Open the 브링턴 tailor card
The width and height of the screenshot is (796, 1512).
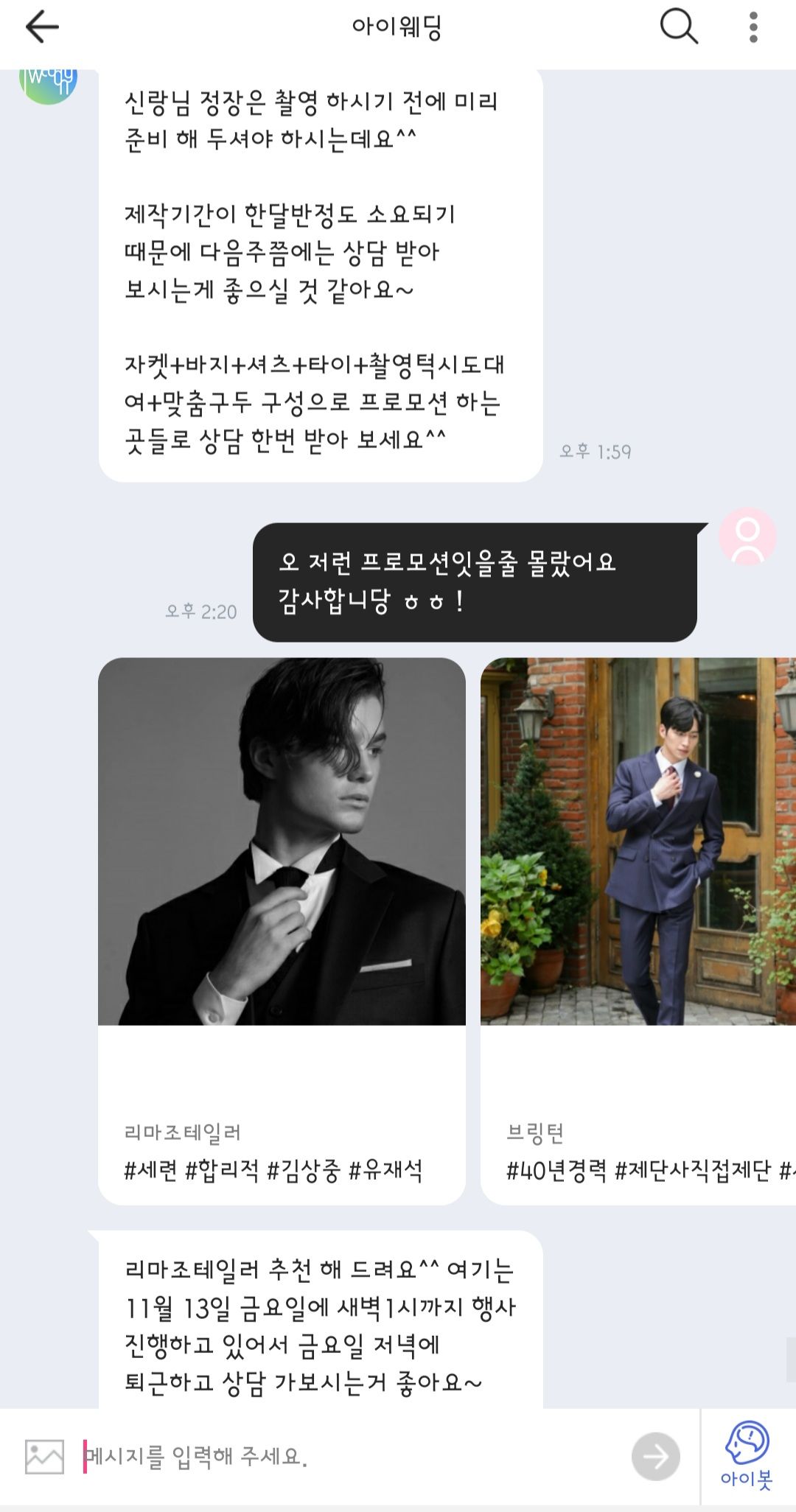point(638,928)
